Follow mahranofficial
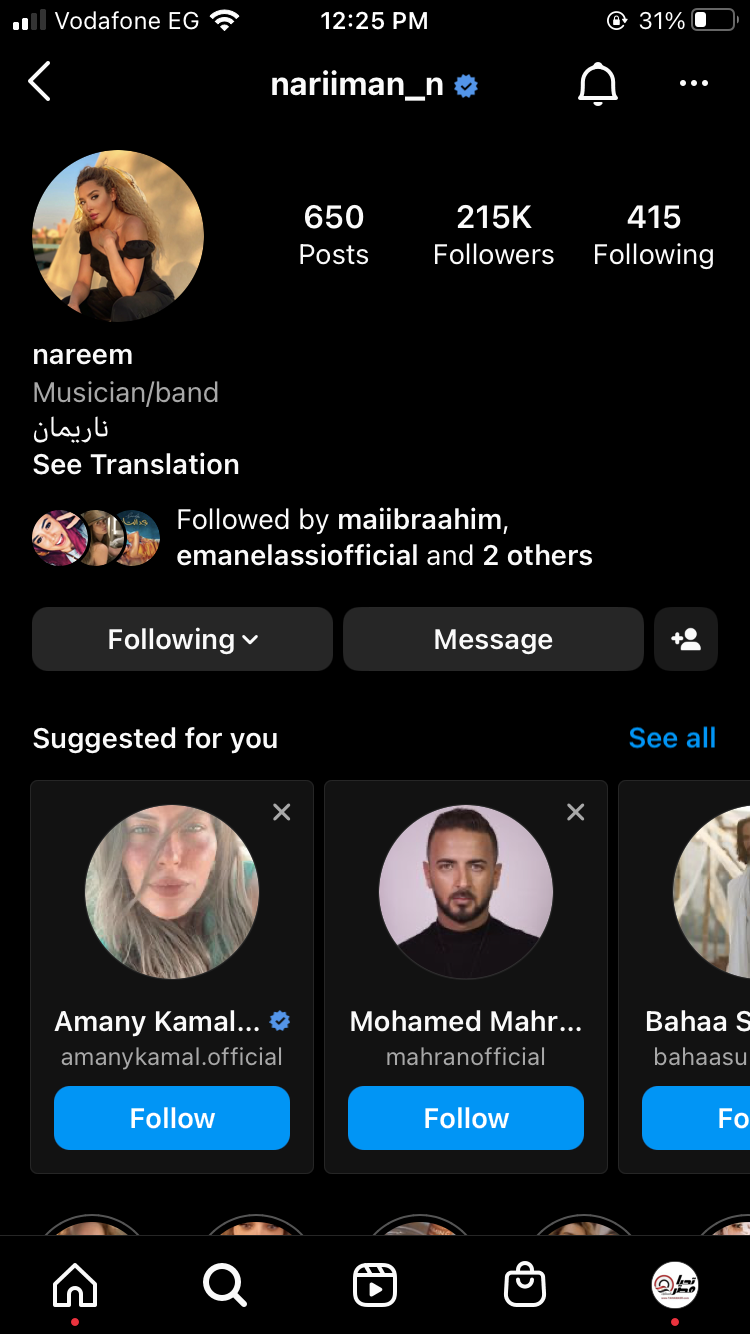The height and width of the screenshot is (1334, 750). tap(466, 1117)
